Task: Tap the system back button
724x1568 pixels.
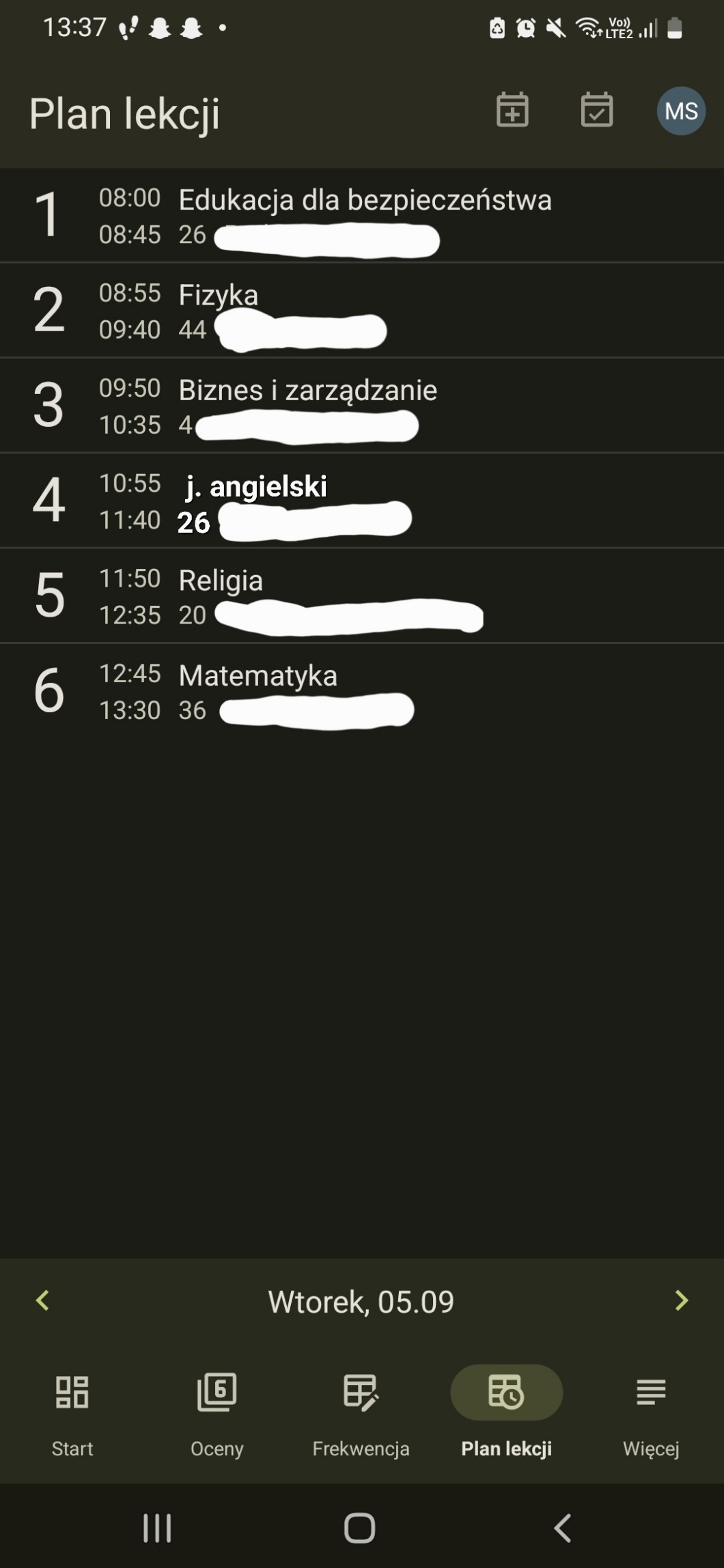Action: pyautogui.click(x=562, y=1528)
